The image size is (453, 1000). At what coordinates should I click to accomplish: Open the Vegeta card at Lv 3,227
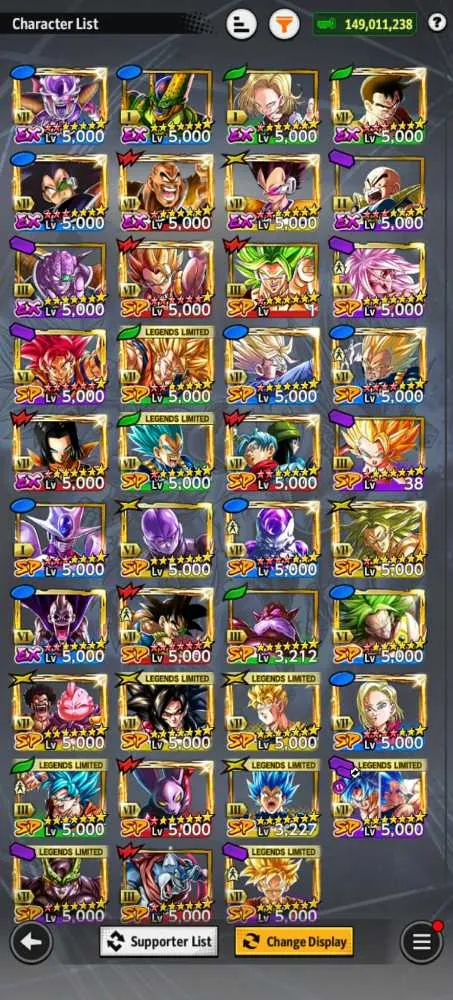[272, 799]
